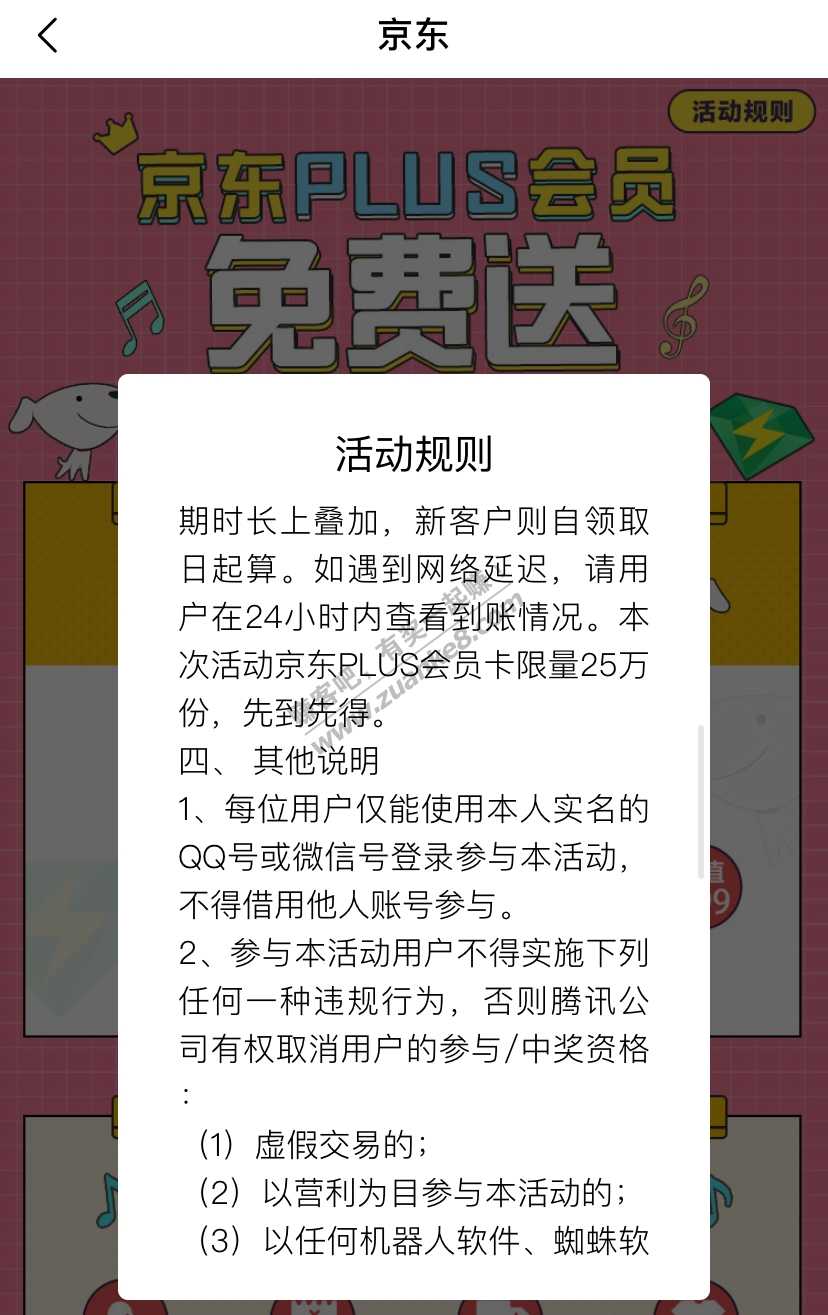The height and width of the screenshot is (1315, 828).
Task: Go back using the top-left arrow
Action: (x=48, y=36)
